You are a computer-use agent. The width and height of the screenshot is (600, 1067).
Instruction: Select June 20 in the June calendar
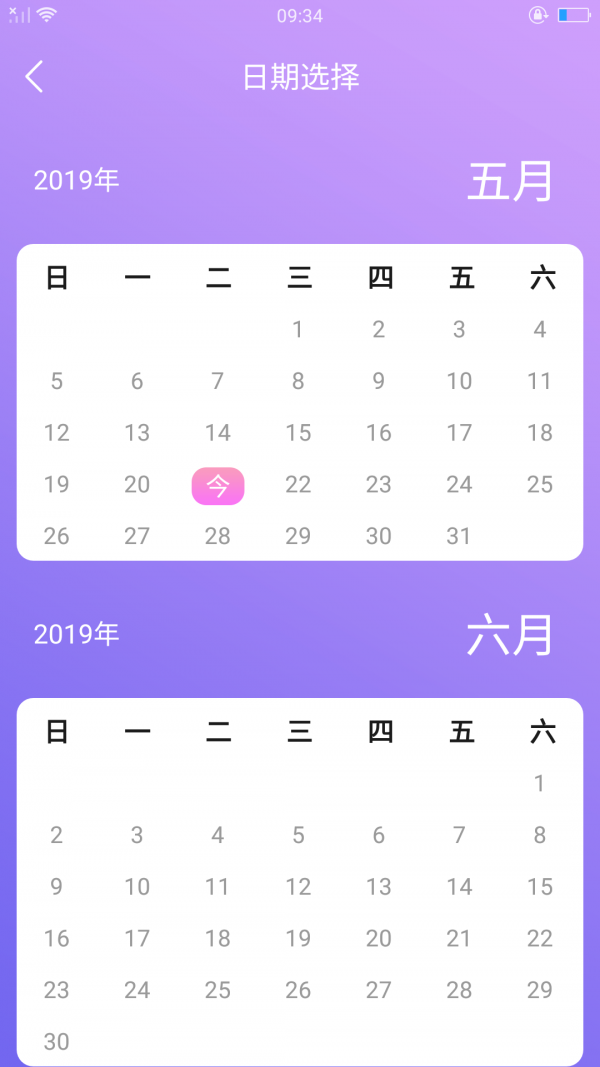tap(378, 939)
